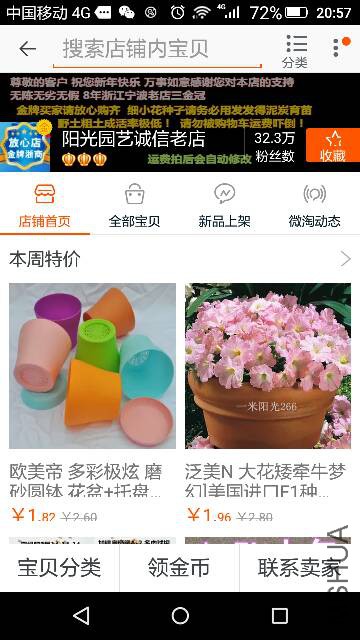360x640 pixels.
Task: Open the 阳光园艺诚信老店 shop info
Action: click(x=133, y=139)
